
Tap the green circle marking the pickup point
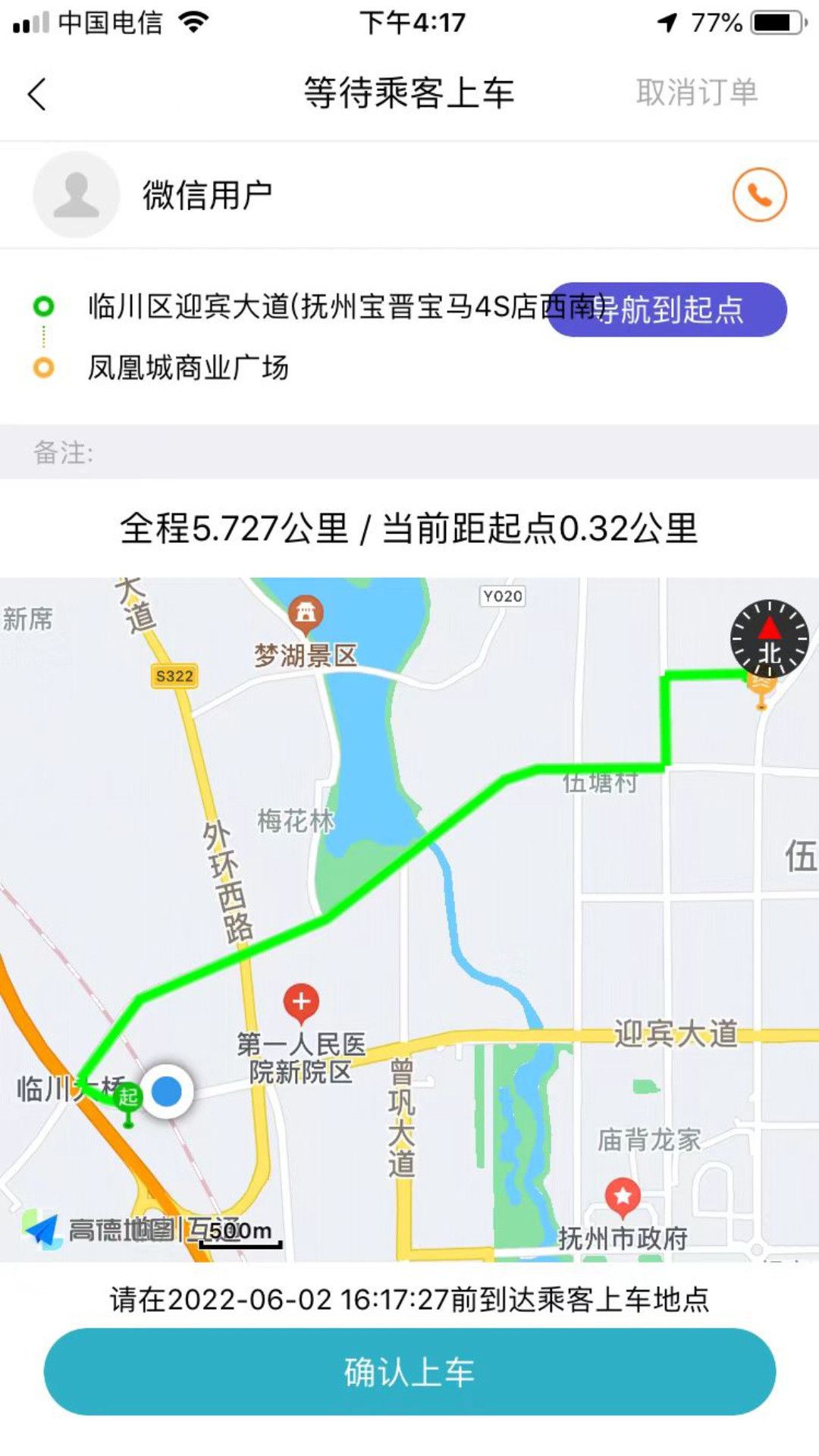(43, 306)
